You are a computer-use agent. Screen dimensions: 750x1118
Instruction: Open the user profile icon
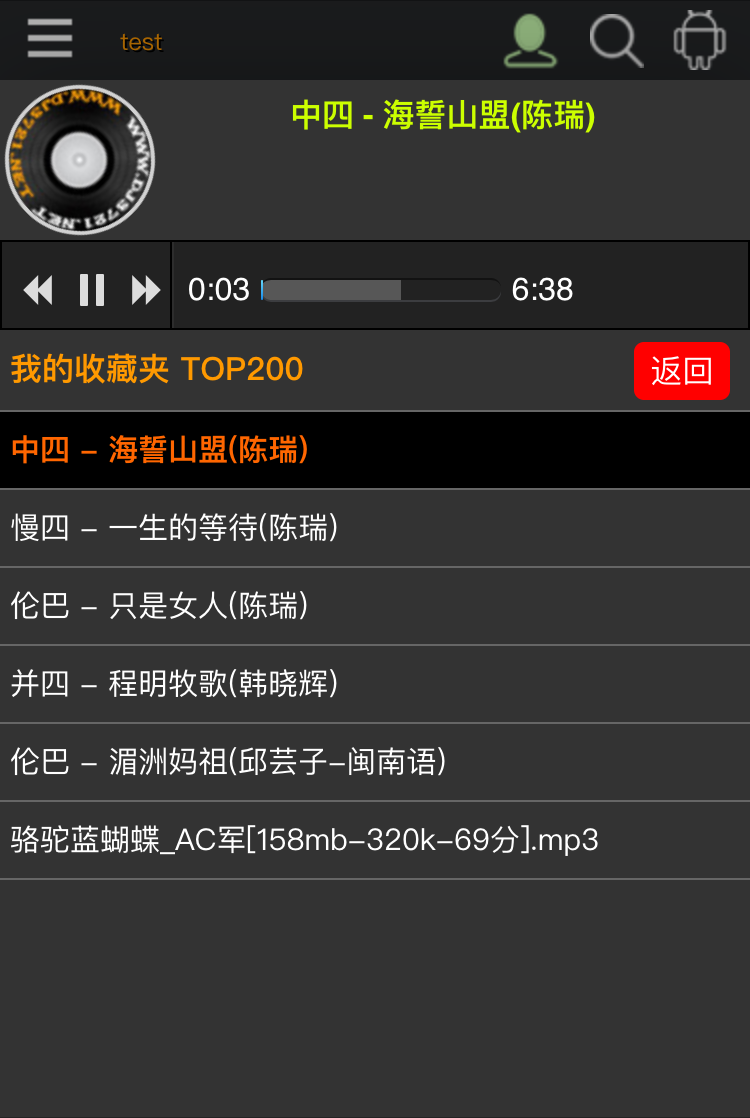tap(530, 40)
